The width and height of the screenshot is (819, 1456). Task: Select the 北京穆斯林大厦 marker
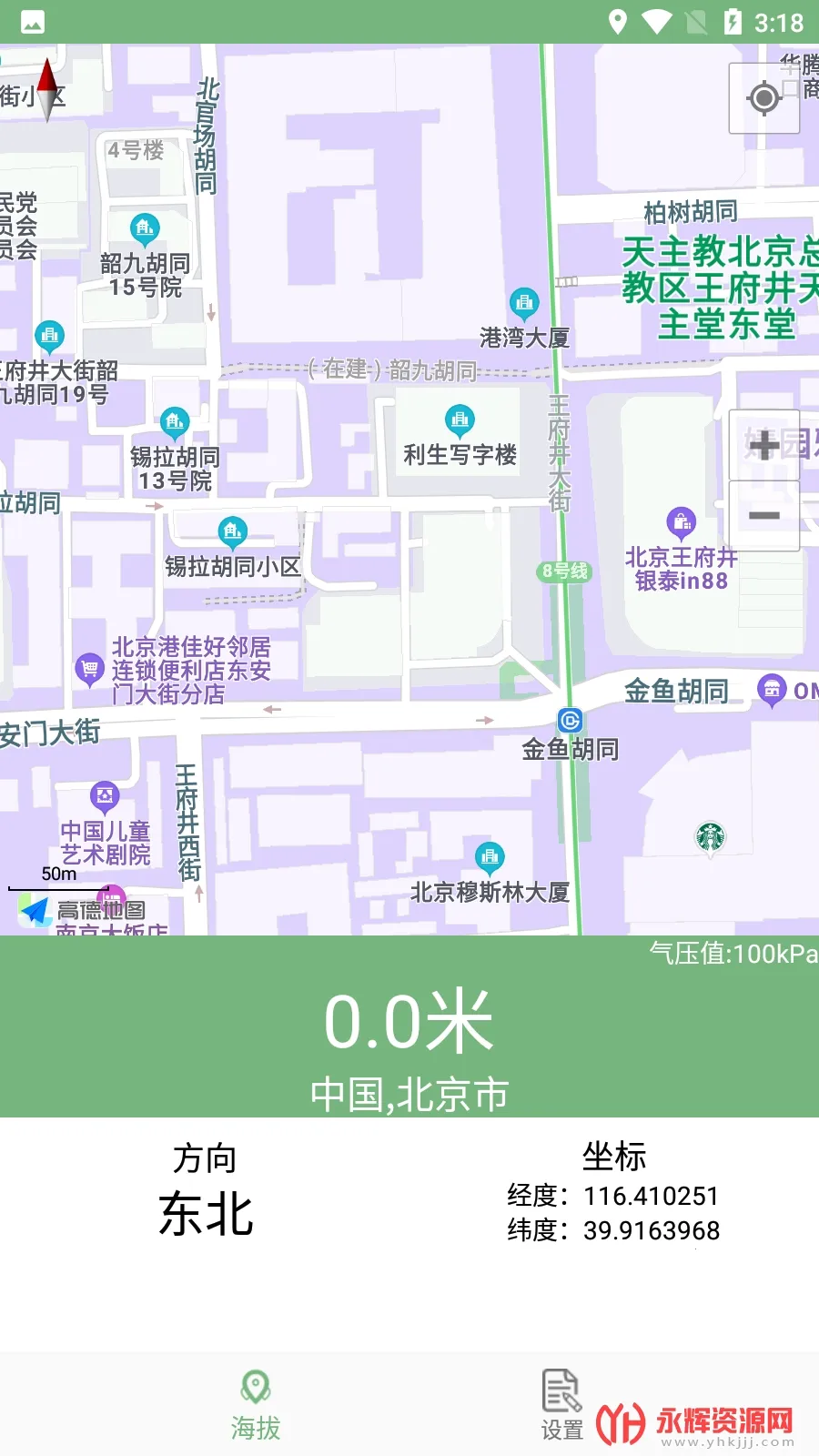point(490,855)
